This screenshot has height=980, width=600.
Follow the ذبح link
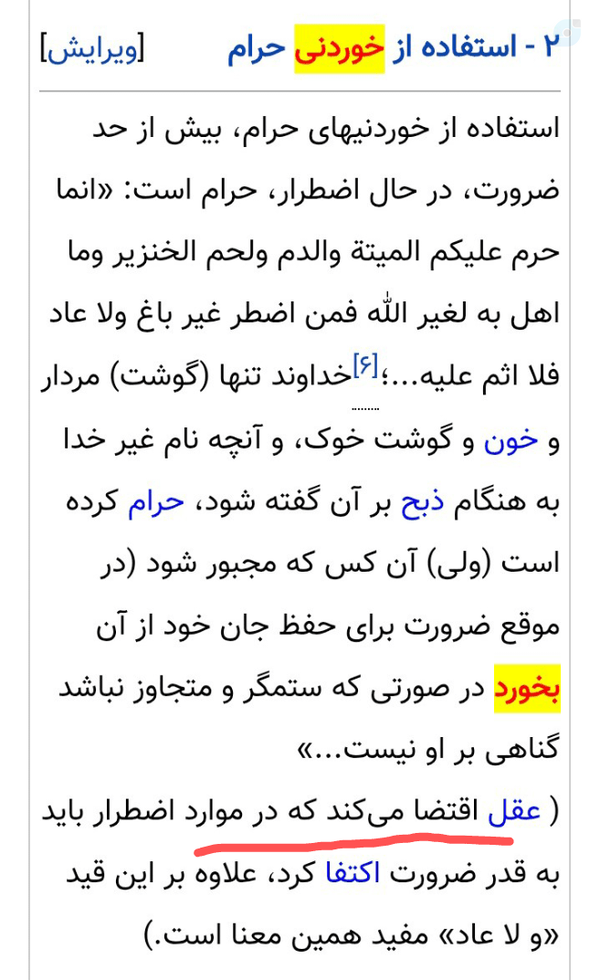coord(422,502)
